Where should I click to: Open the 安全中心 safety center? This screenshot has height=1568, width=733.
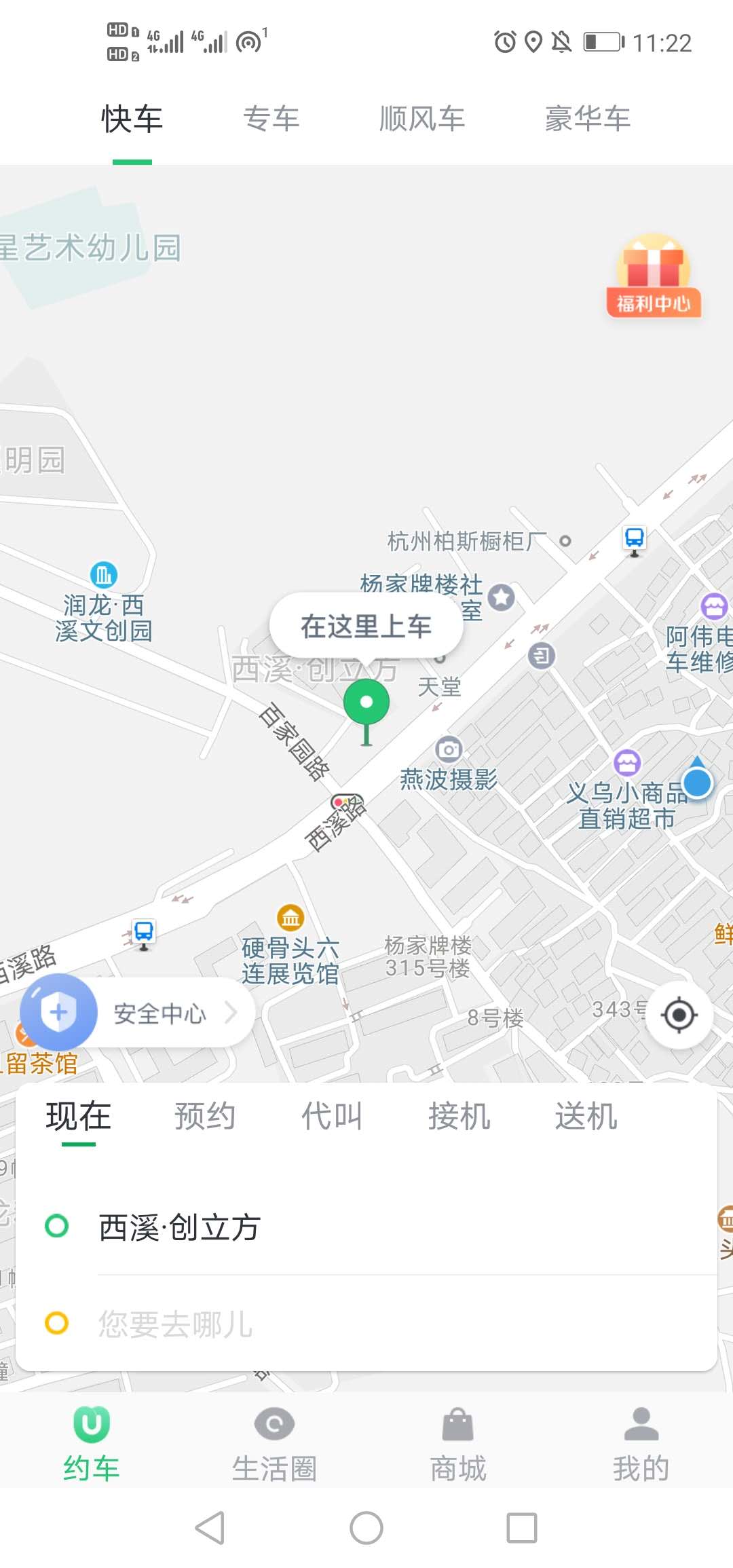136,1013
